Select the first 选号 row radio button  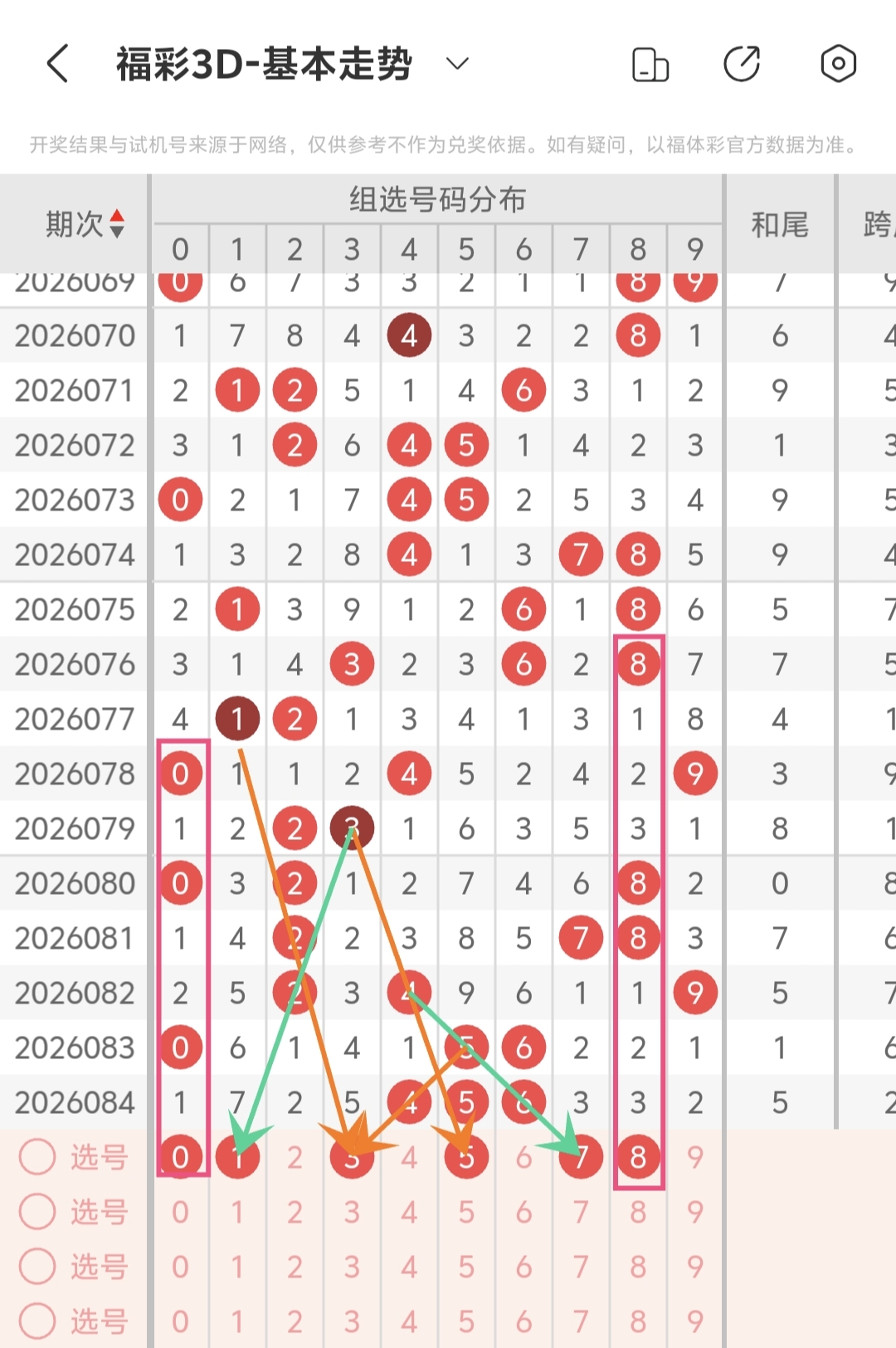(37, 1156)
